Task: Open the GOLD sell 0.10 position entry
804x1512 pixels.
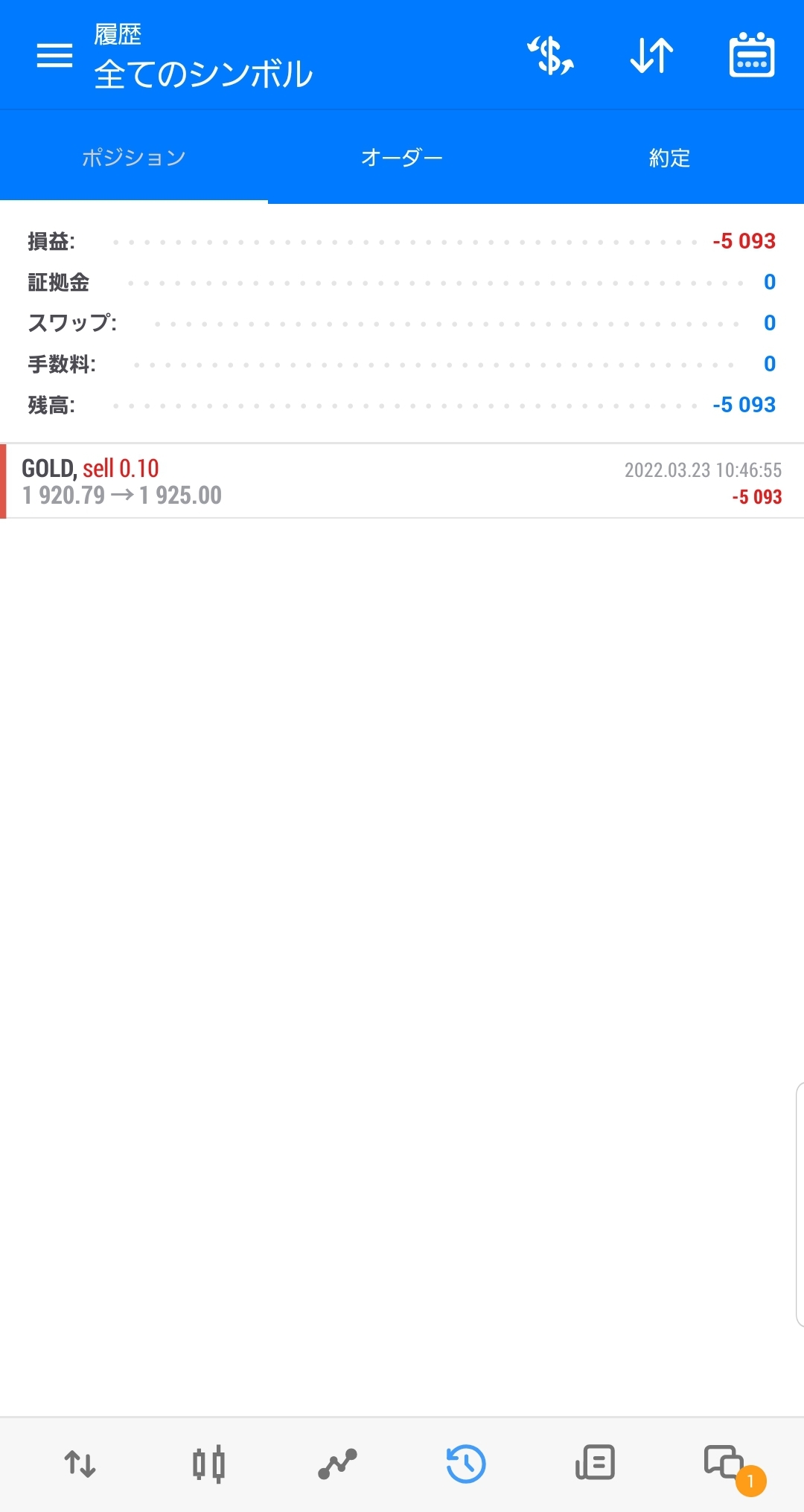Action: coord(402,481)
